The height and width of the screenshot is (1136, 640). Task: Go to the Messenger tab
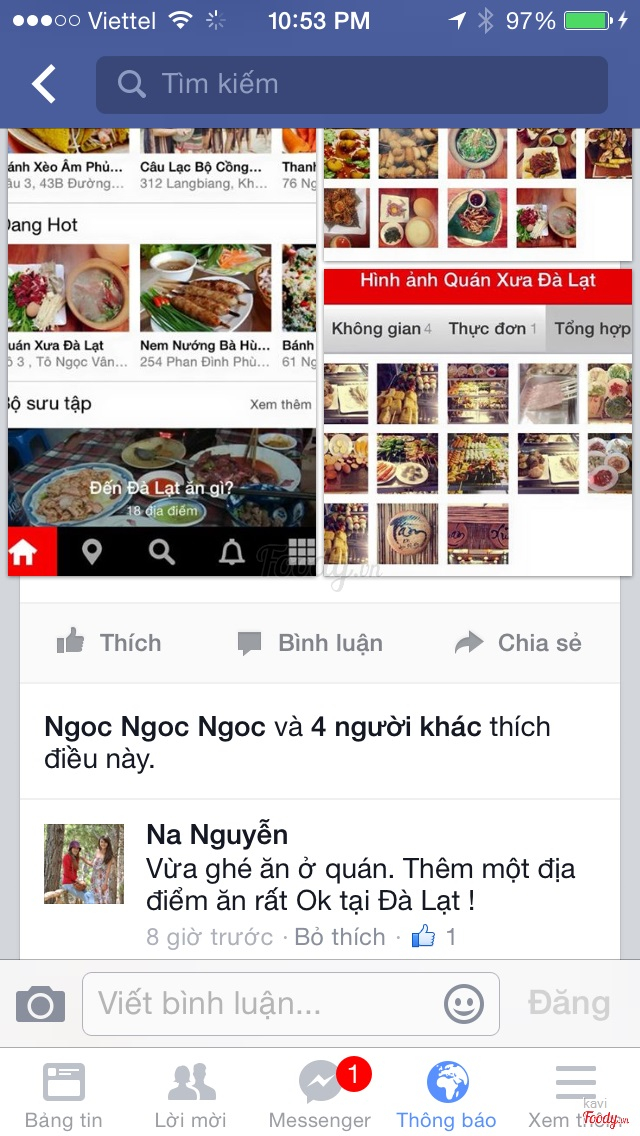320,1096
